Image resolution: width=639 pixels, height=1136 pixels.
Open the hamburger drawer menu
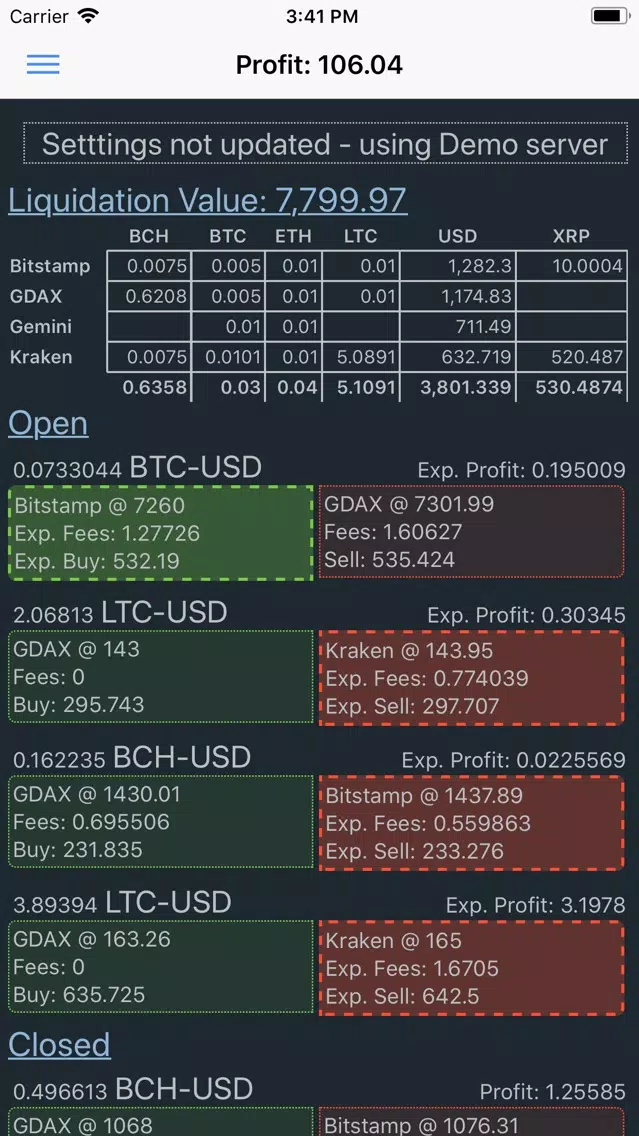pyautogui.click(x=43, y=64)
